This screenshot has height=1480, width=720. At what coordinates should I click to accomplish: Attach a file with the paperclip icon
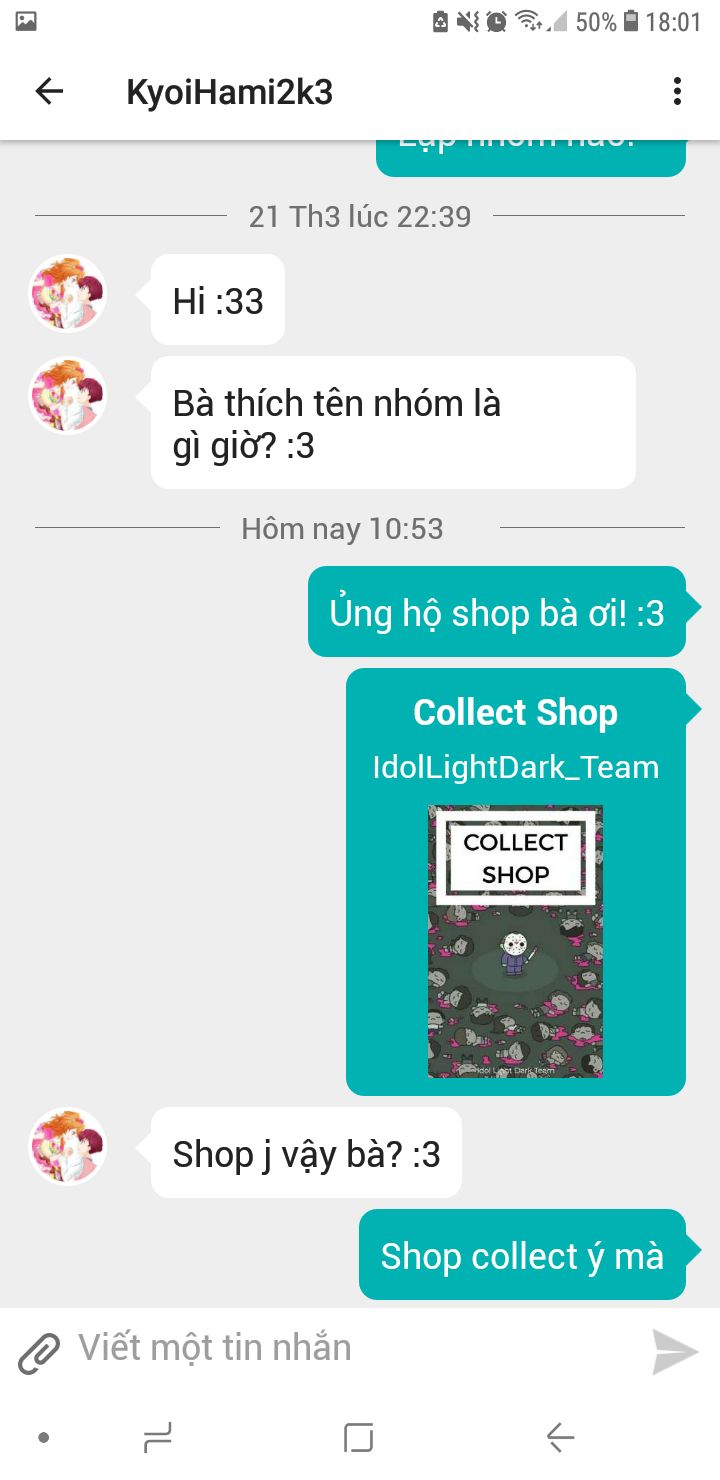[38, 1352]
